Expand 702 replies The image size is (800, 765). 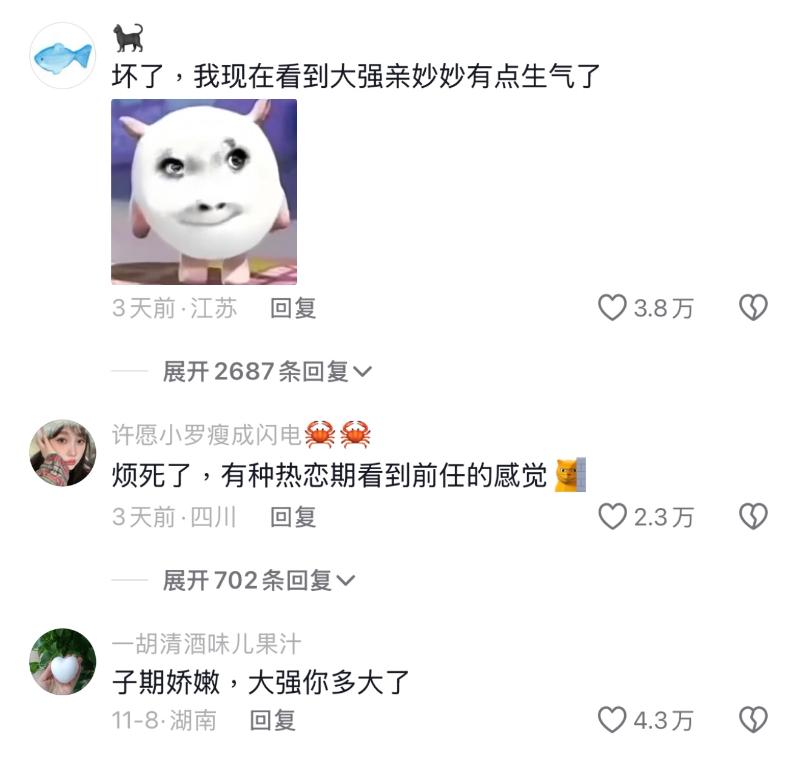click(x=258, y=580)
